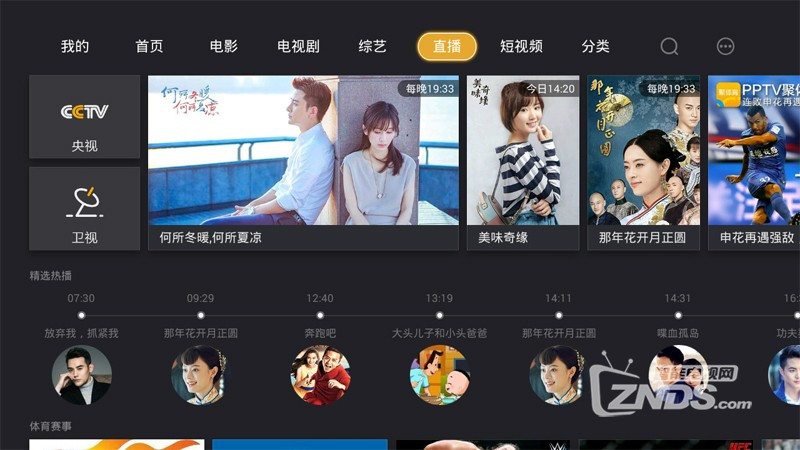The width and height of the screenshot is (800, 450).
Task: Open the 申花再遇强敌 match card
Action: (x=755, y=162)
